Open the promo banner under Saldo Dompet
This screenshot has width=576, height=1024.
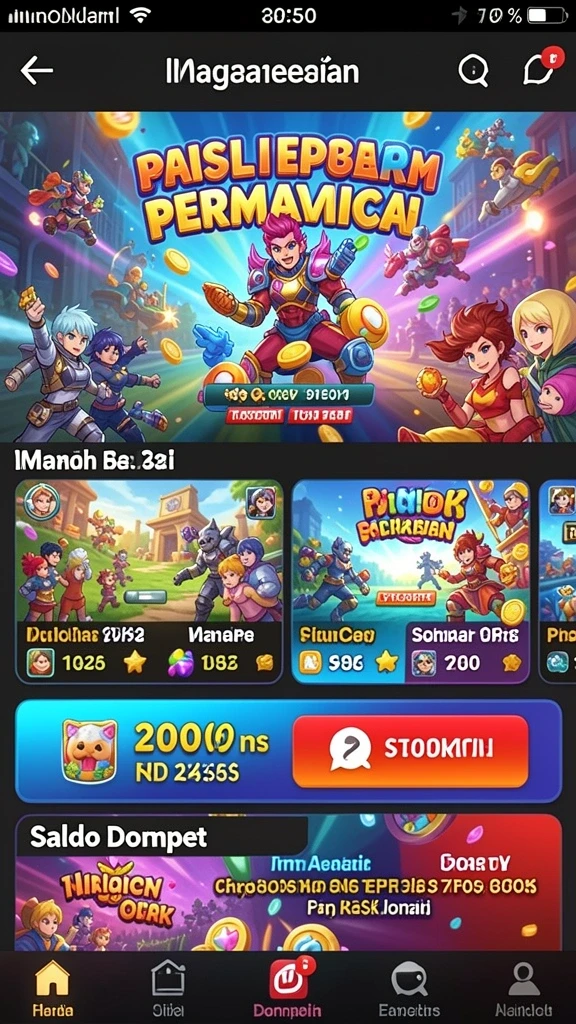click(288, 882)
